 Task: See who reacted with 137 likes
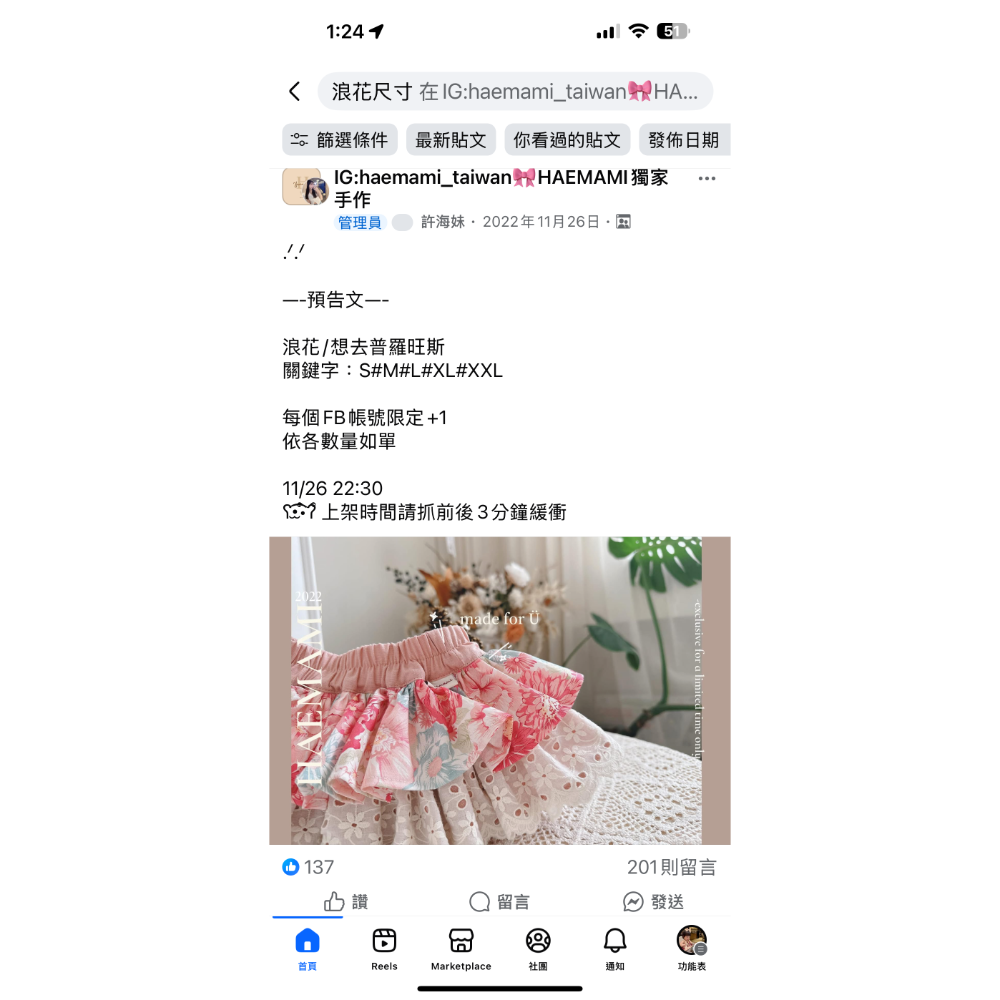pos(309,867)
